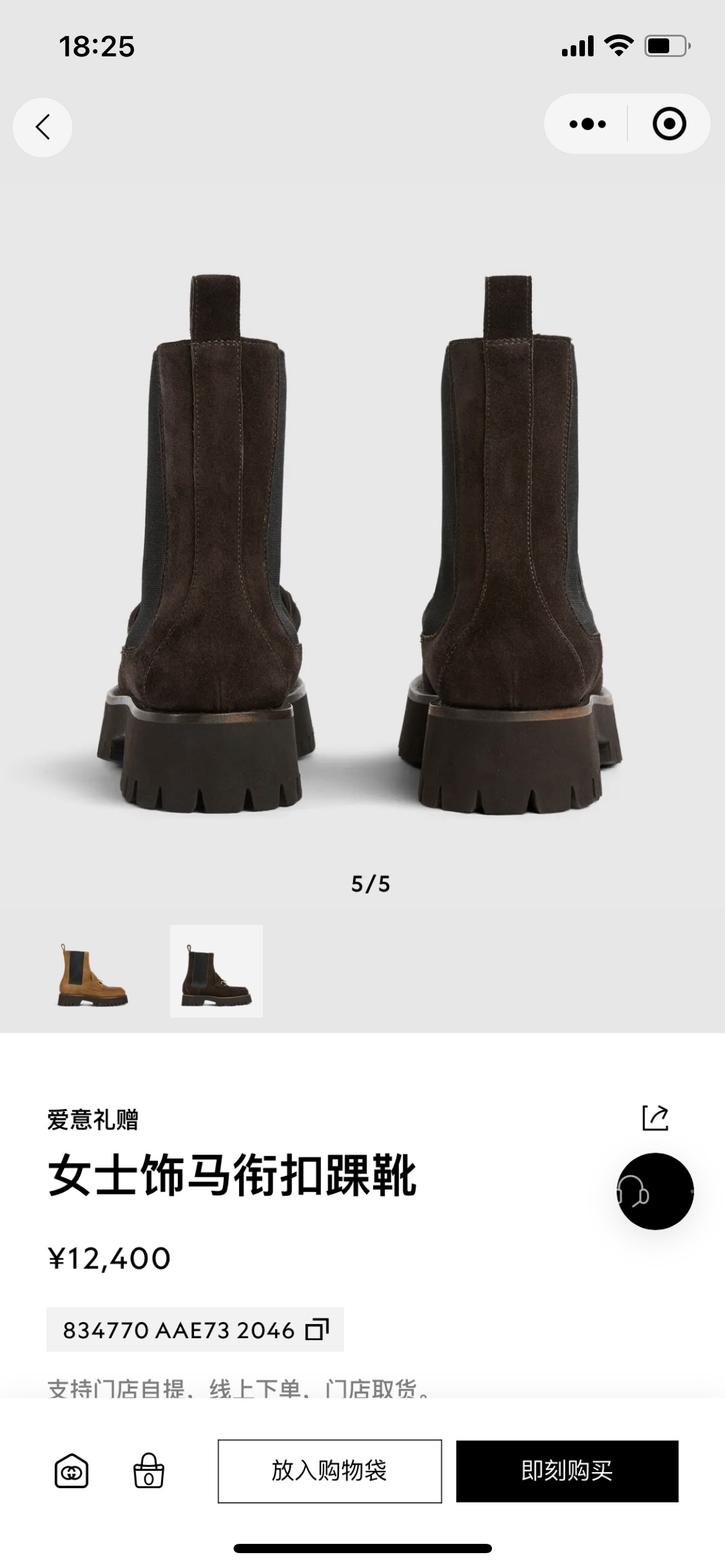
Task: Select the tan boot color thumbnail
Action: 93,970
